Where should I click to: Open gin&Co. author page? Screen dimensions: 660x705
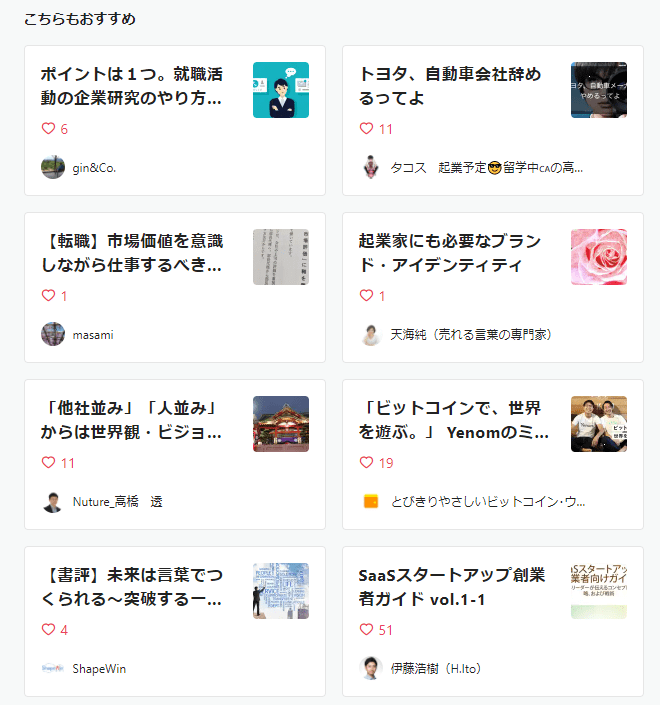point(93,167)
